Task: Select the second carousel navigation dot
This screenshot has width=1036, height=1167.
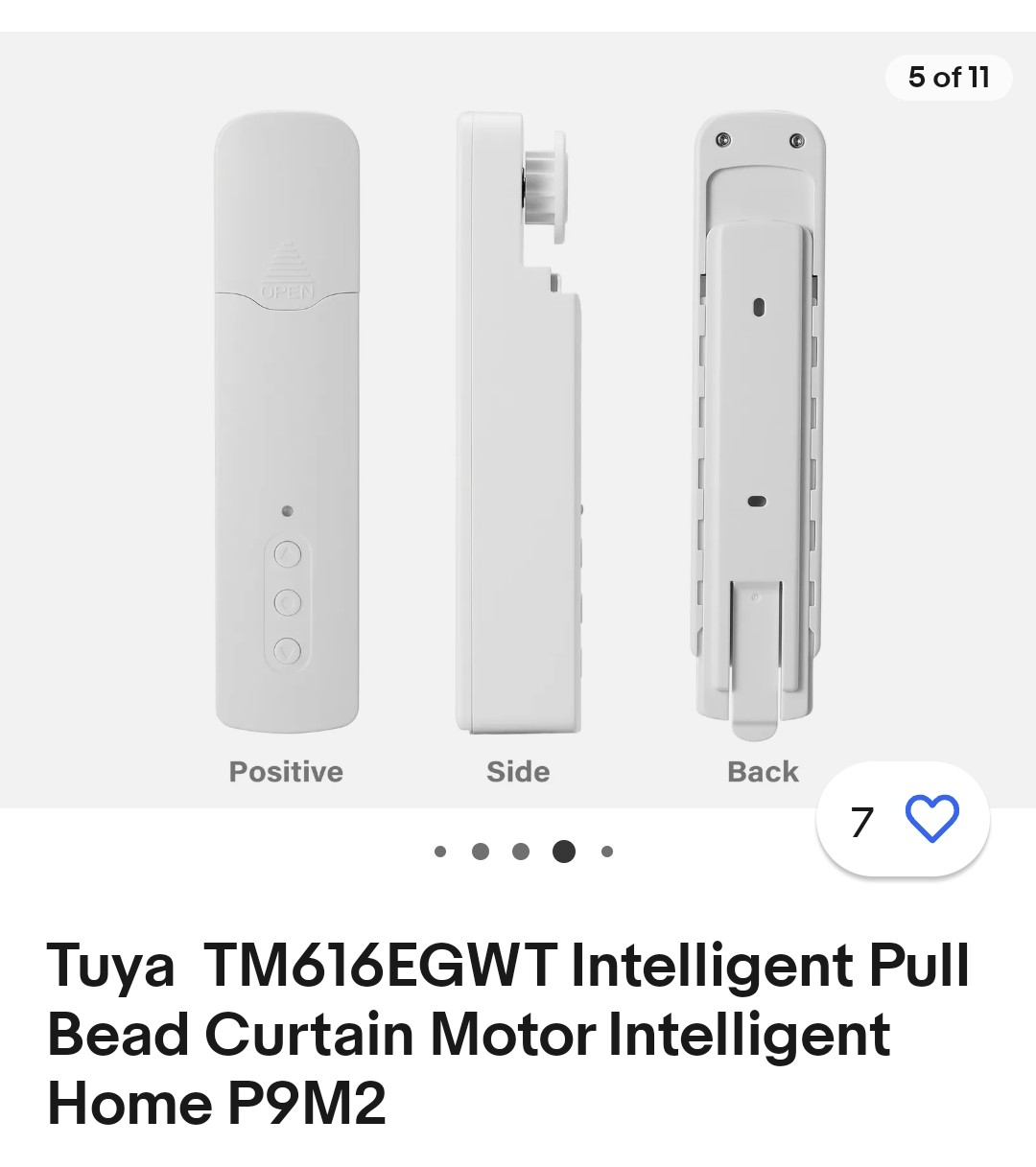Action: pyautogui.click(x=482, y=851)
